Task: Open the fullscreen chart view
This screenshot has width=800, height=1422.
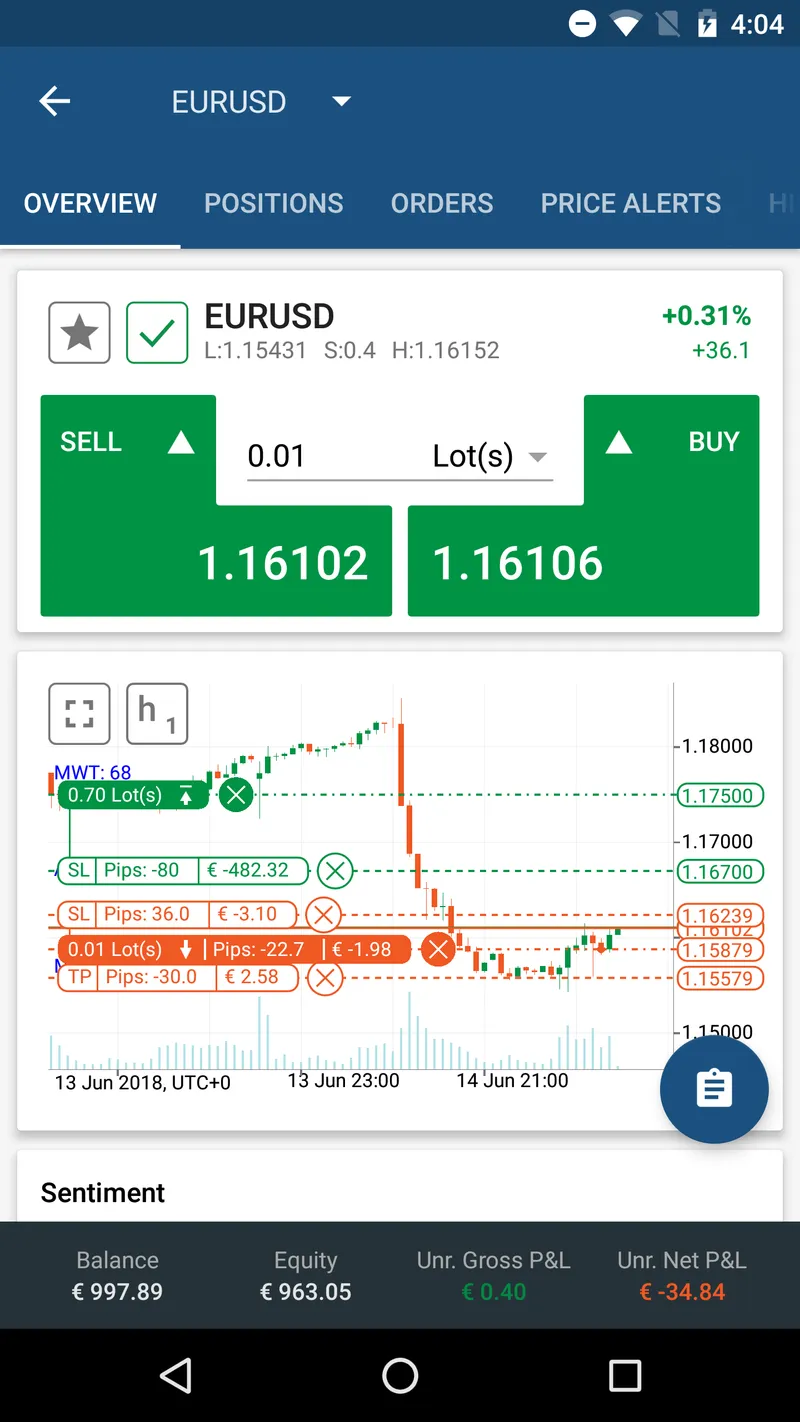Action: tap(79, 713)
